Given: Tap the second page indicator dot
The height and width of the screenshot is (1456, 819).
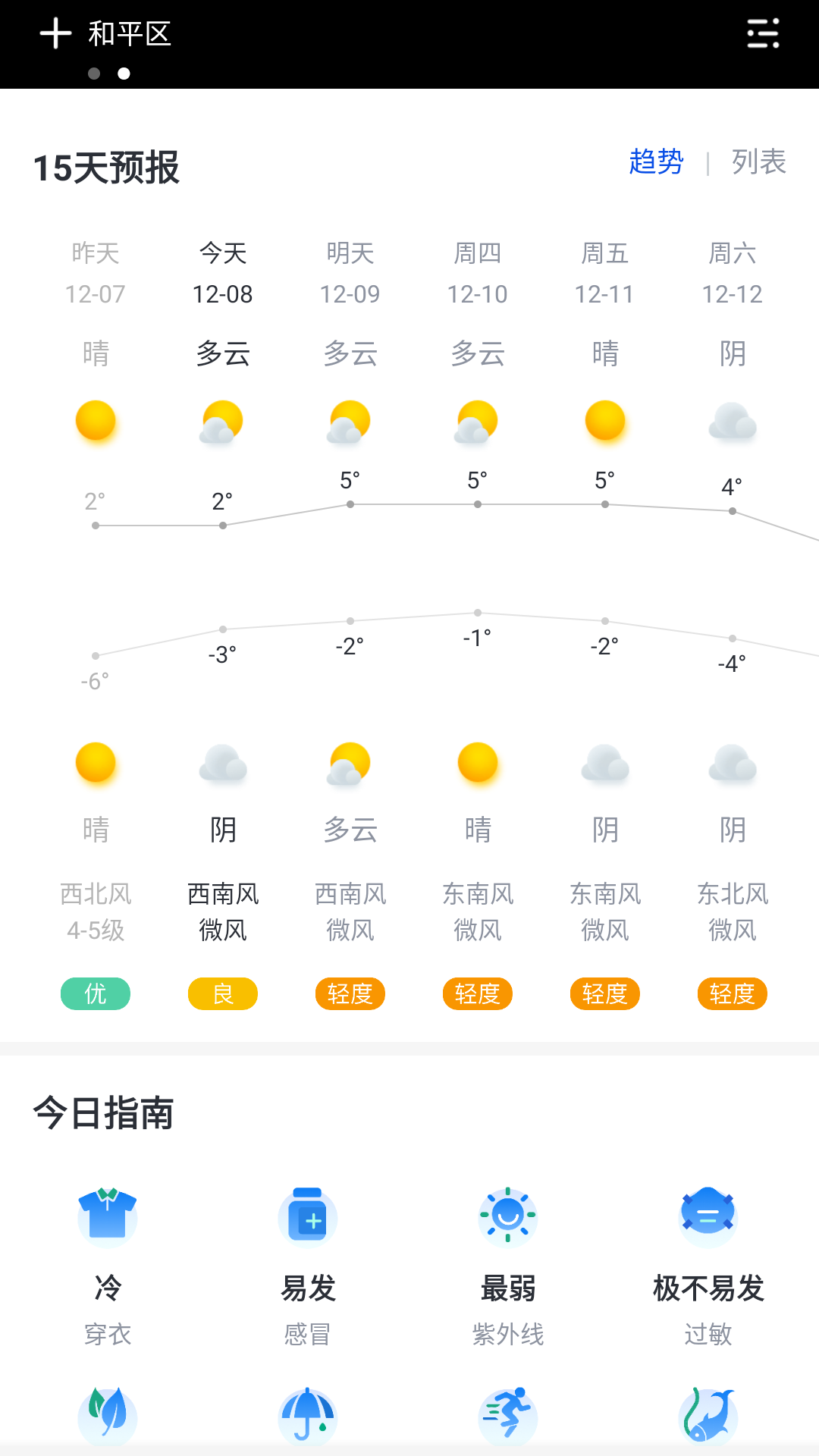Looking at the screenshot, I should pos(123,74).
